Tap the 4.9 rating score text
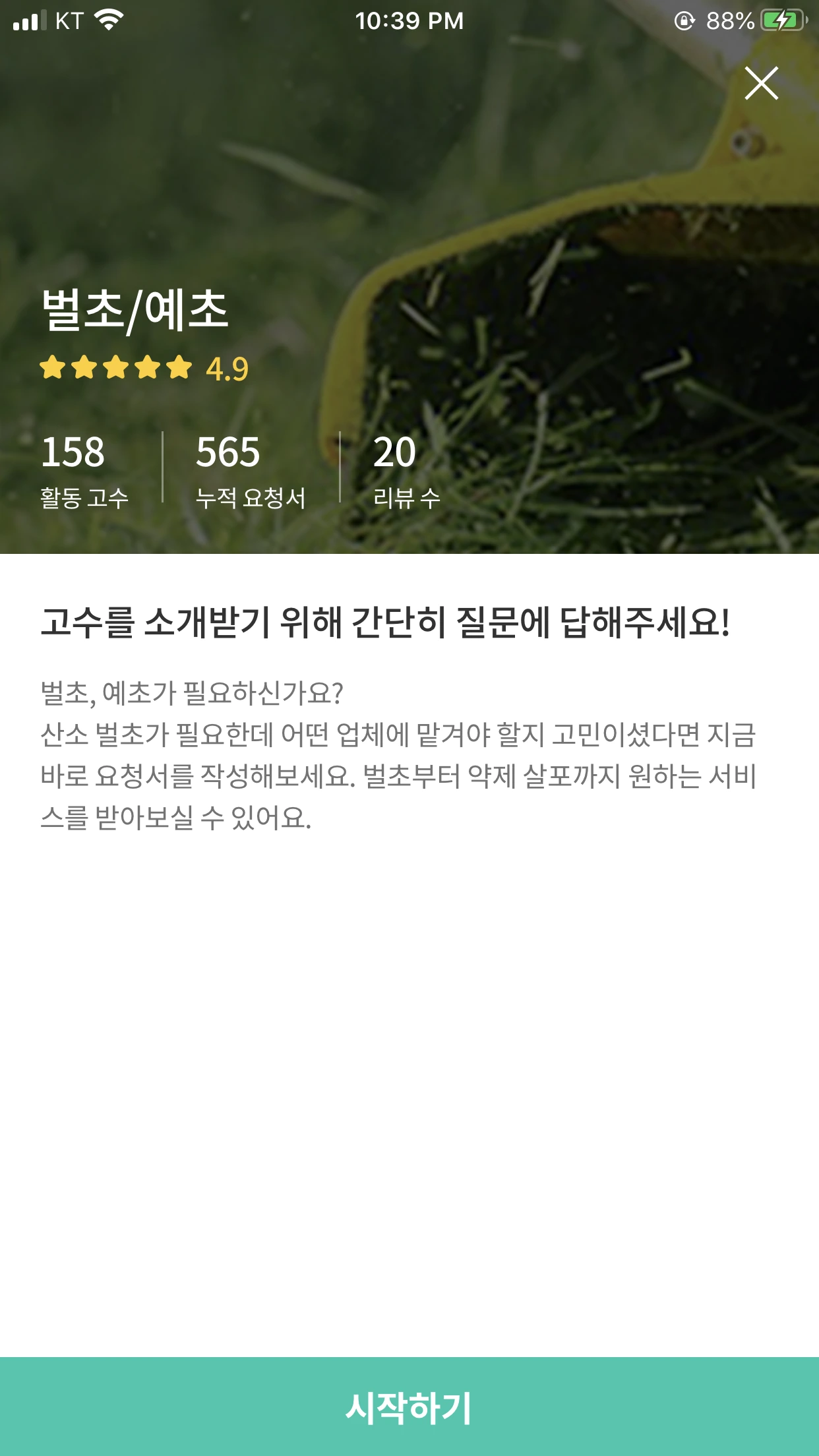 [225, 369]
